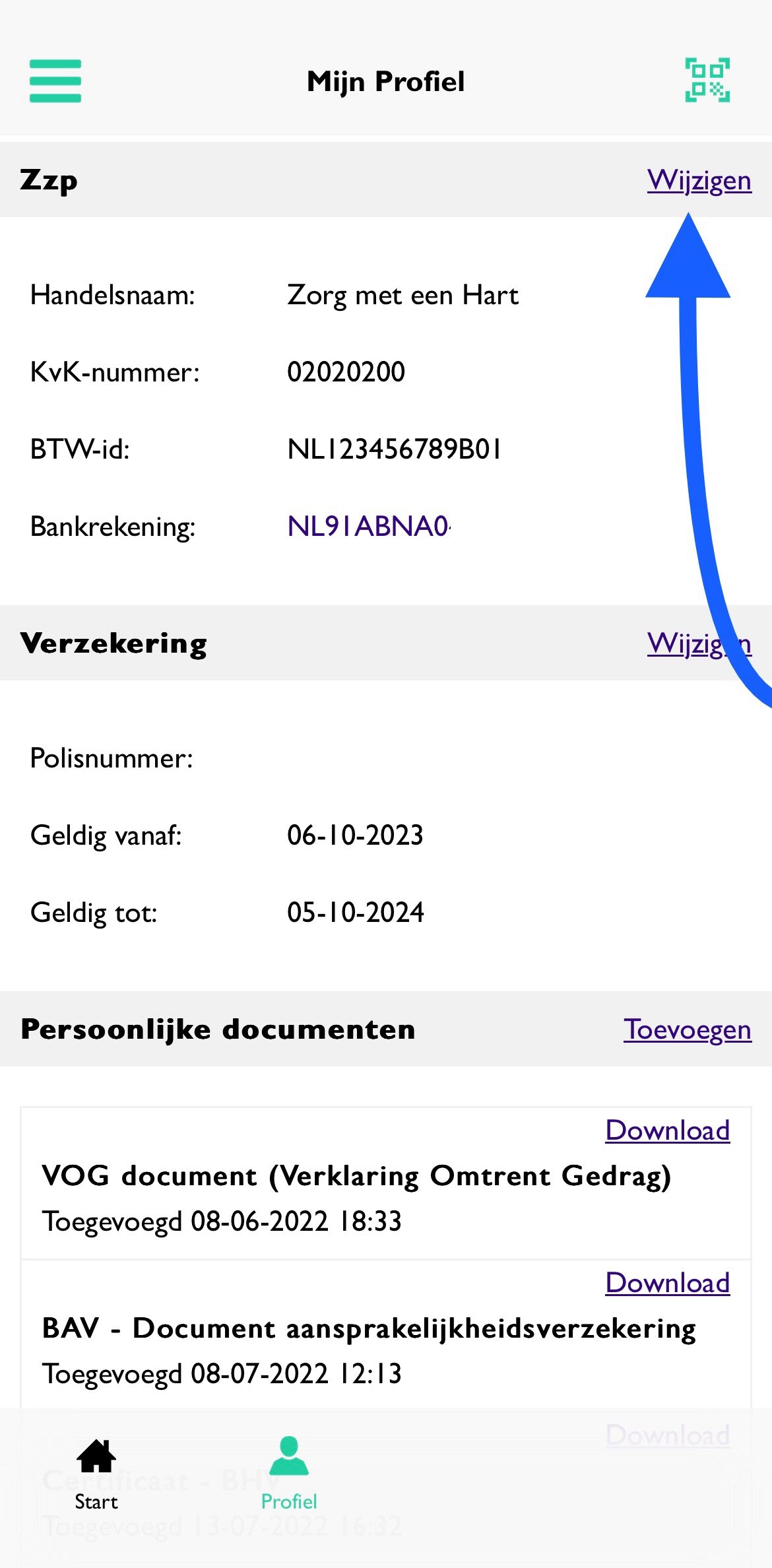
Task: Open the QR code scanner icon
Action: (707, 81)
